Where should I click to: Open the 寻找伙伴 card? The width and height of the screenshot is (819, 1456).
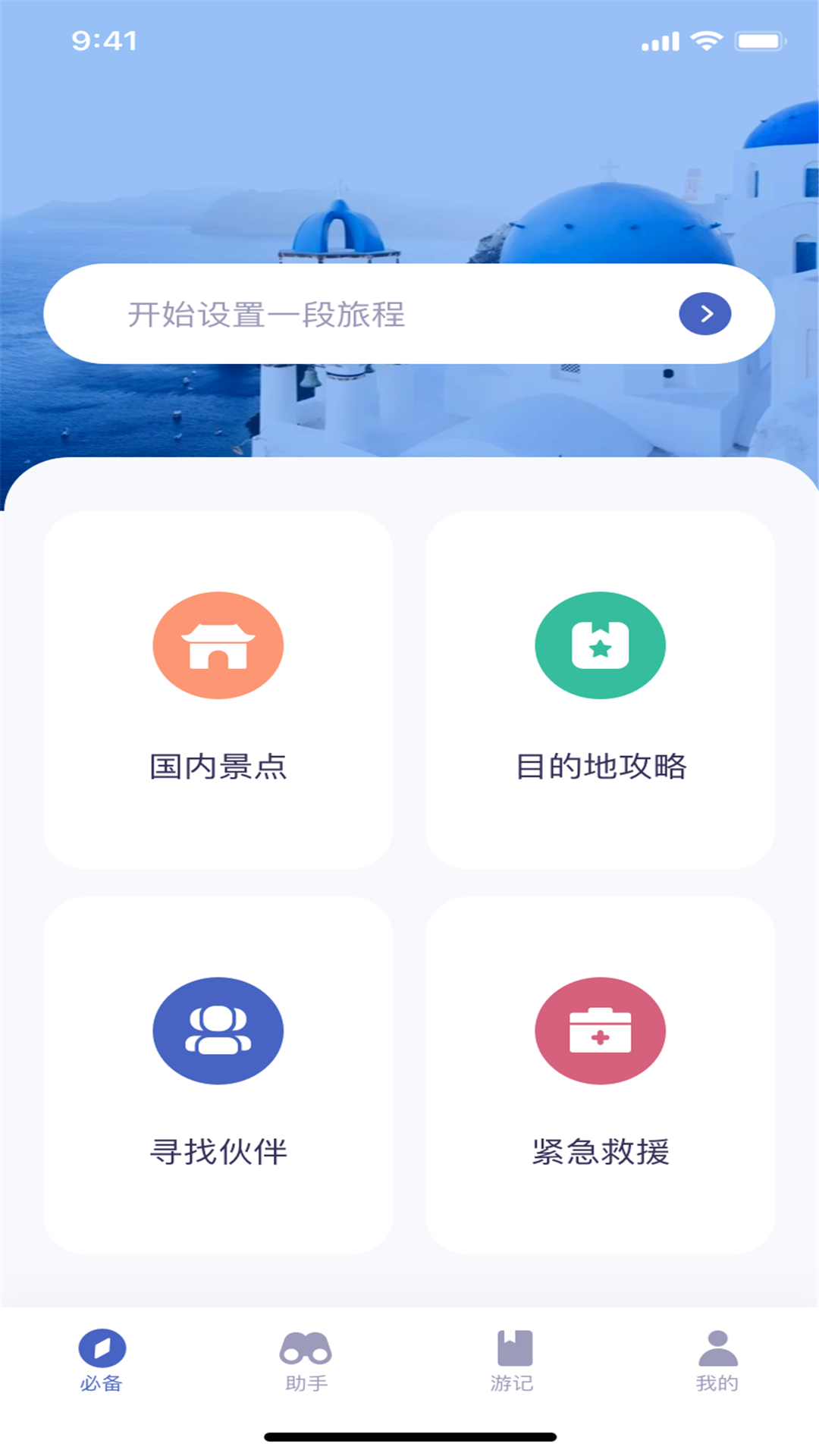(218, 1075)
